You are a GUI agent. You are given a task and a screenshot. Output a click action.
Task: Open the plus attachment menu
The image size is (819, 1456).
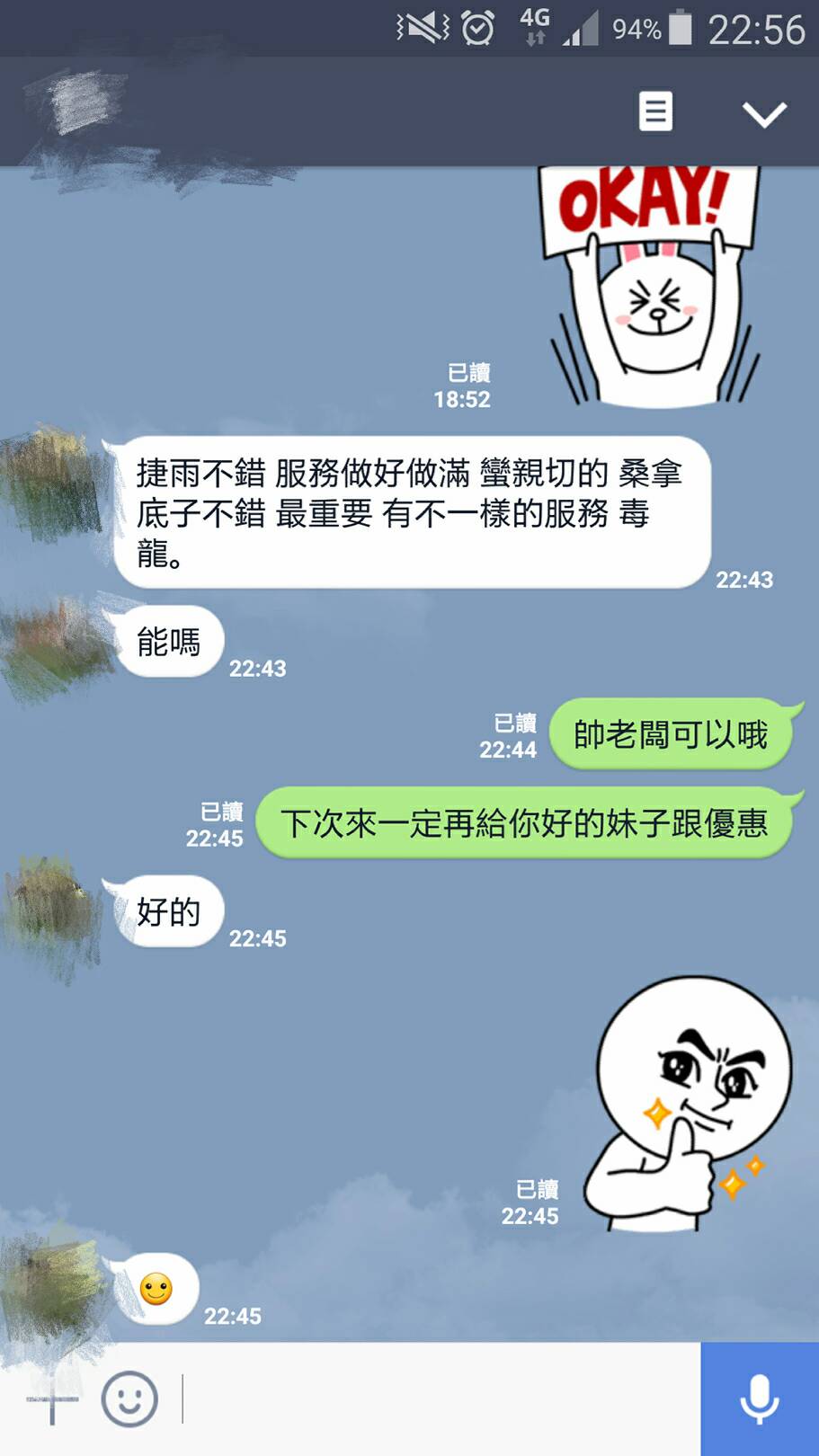[52, 1398]
